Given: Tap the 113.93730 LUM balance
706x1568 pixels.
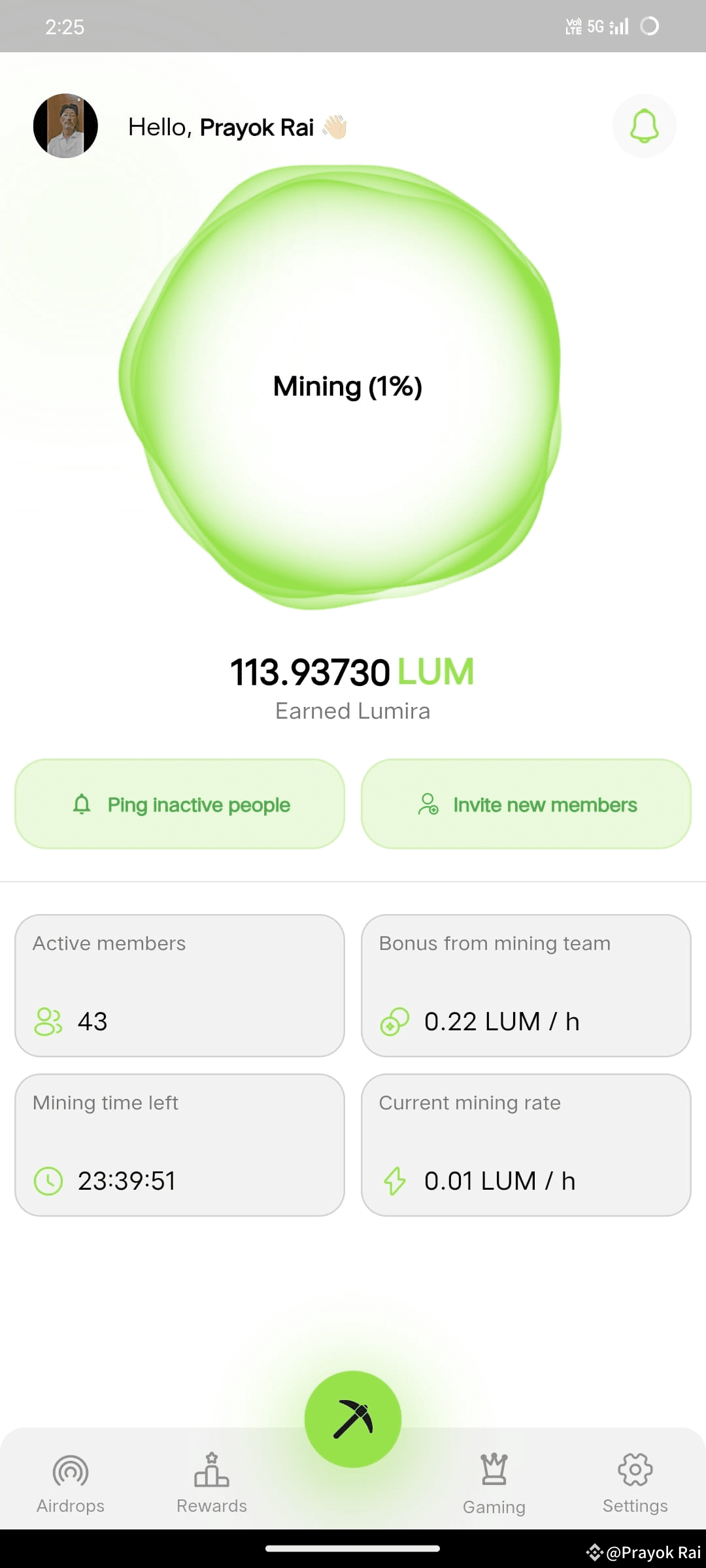Looking at the screenshot, I should [352, 671].
